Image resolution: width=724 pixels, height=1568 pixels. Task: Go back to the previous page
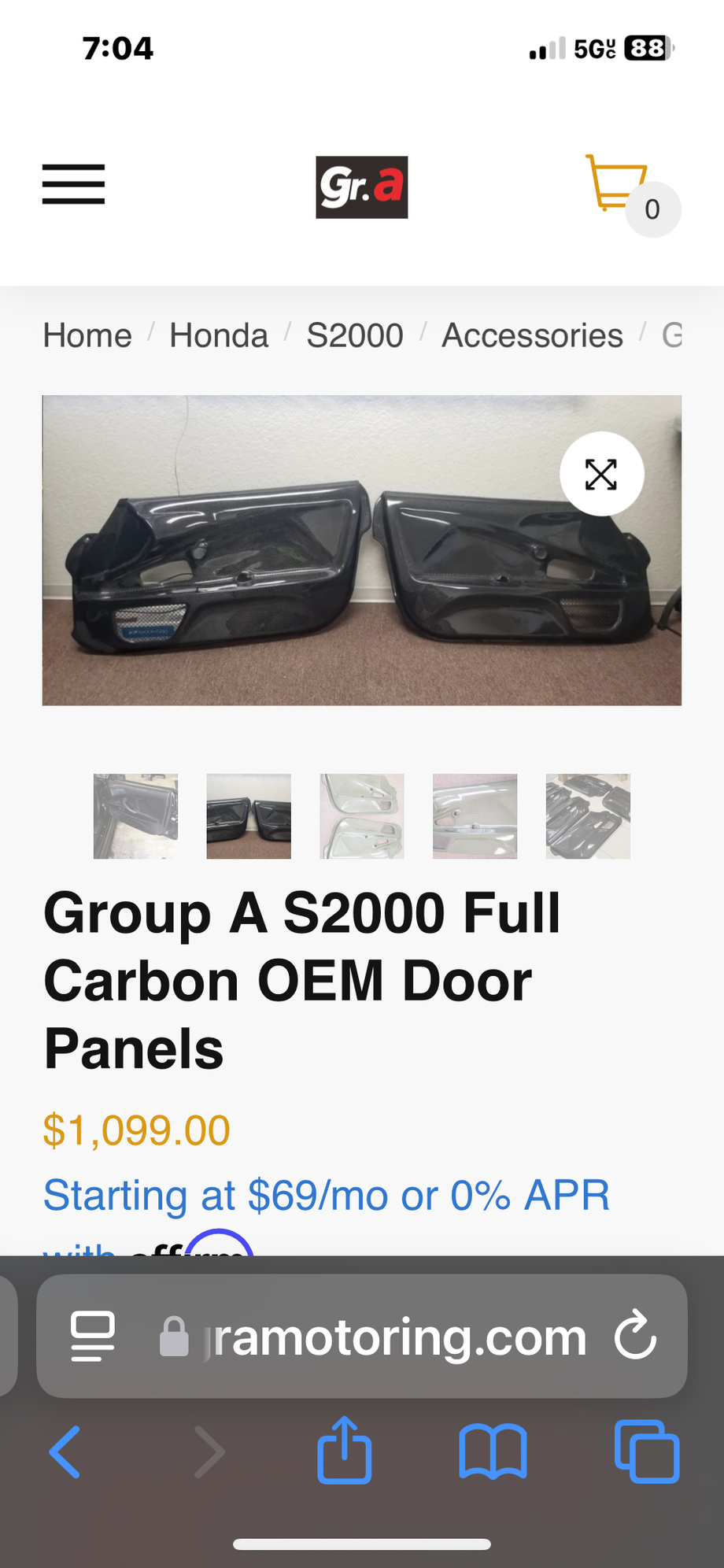65,1452
